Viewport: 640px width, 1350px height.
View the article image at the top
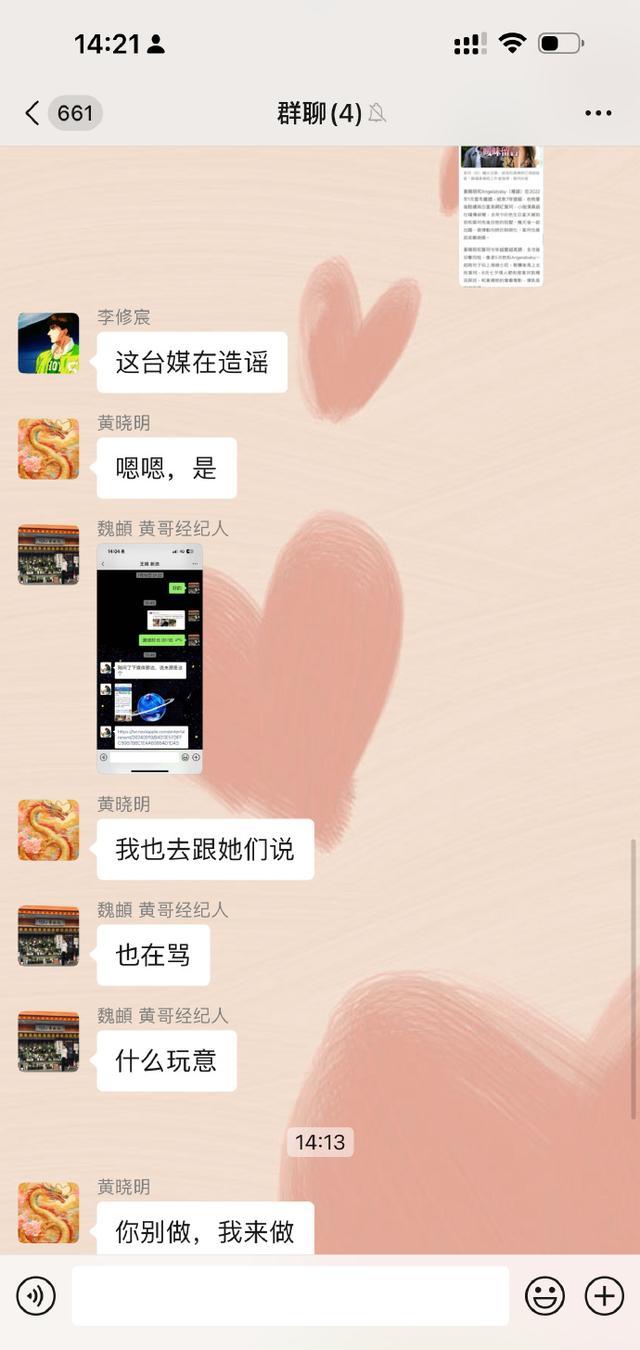point(500,215)
